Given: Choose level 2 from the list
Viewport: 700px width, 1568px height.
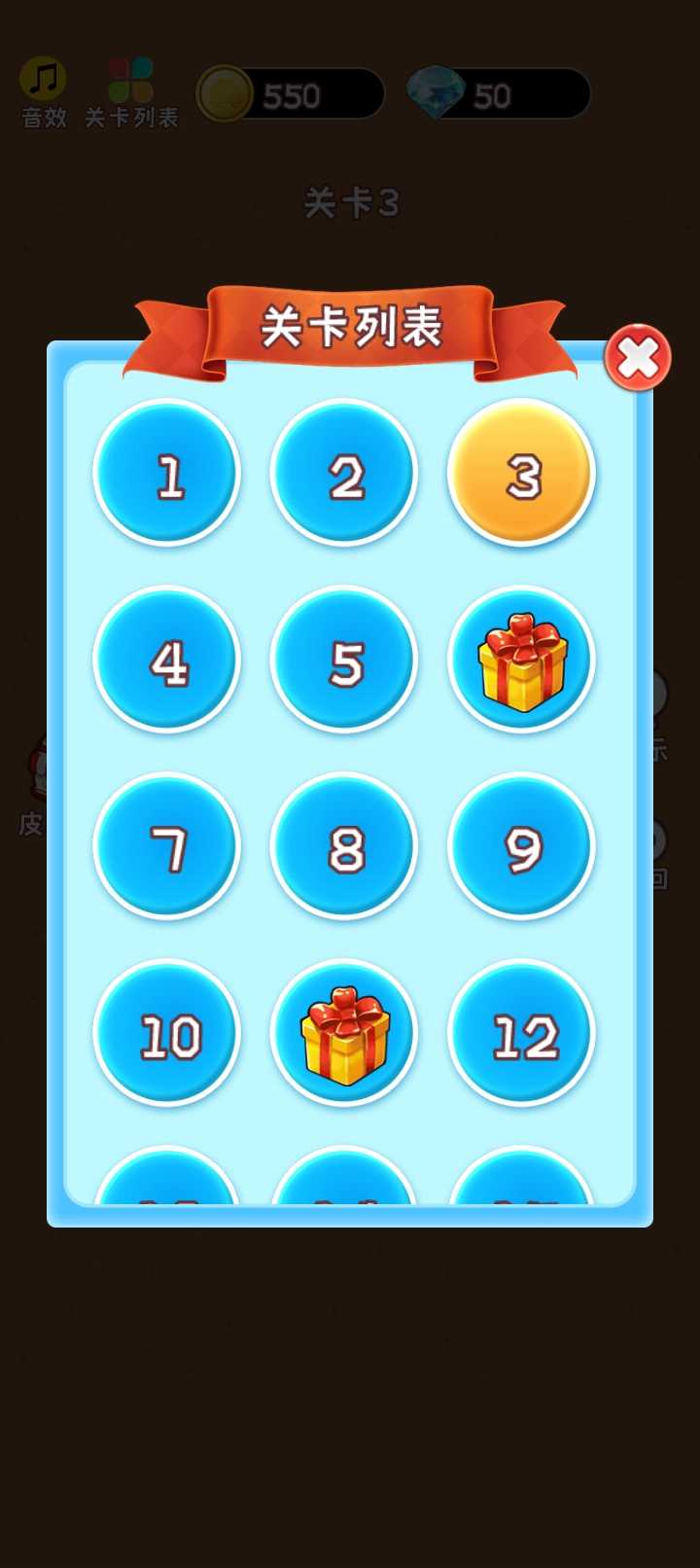Looking at the screenshot, I should tap(344, 474).
